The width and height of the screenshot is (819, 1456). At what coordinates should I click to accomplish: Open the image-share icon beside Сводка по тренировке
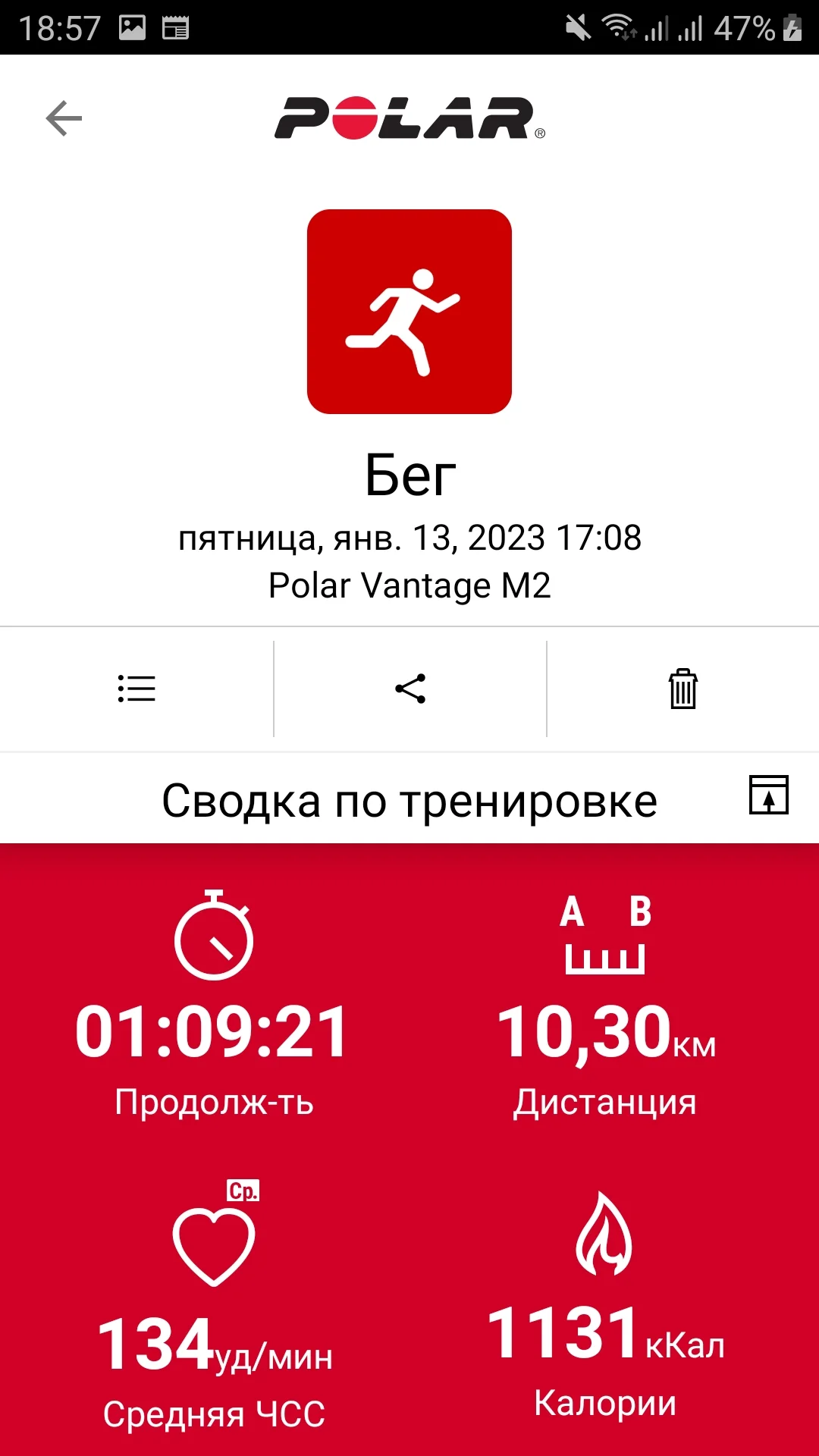pos(768,795)
